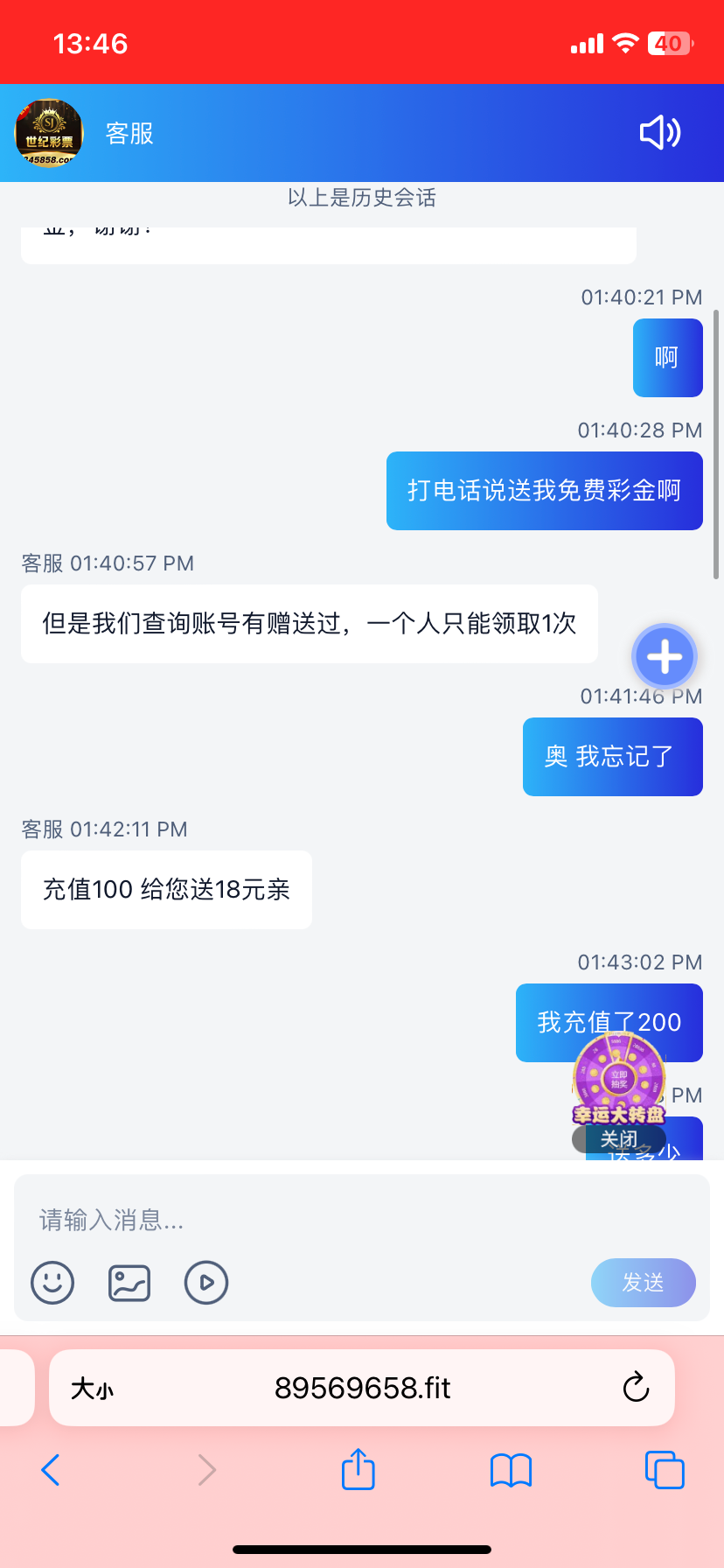Reload the current web page
The image size is (724, 1568).
[636, 1388]
